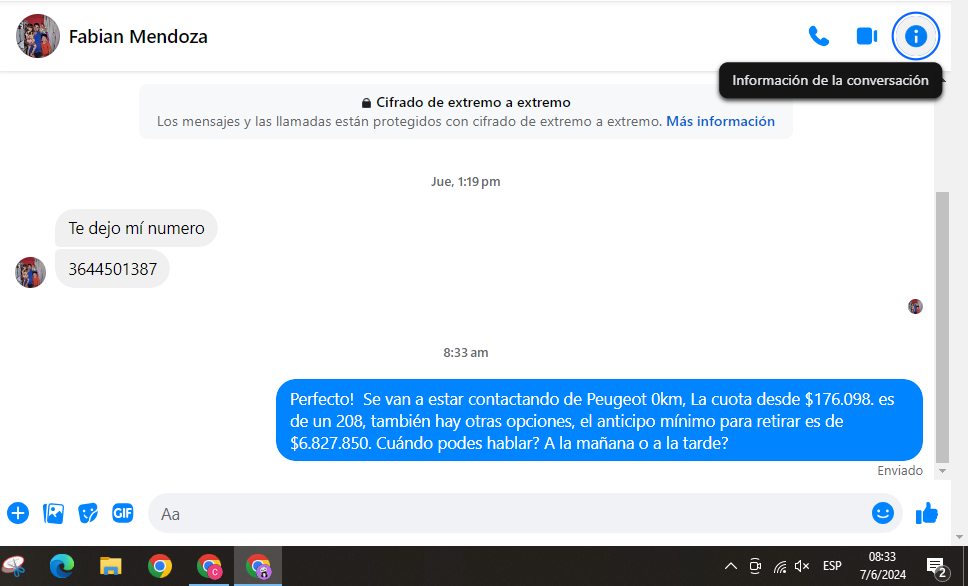This screenshot has width=968, height=586.
Task: Send a thumbs-up like
Action: (x=927, y=513)
